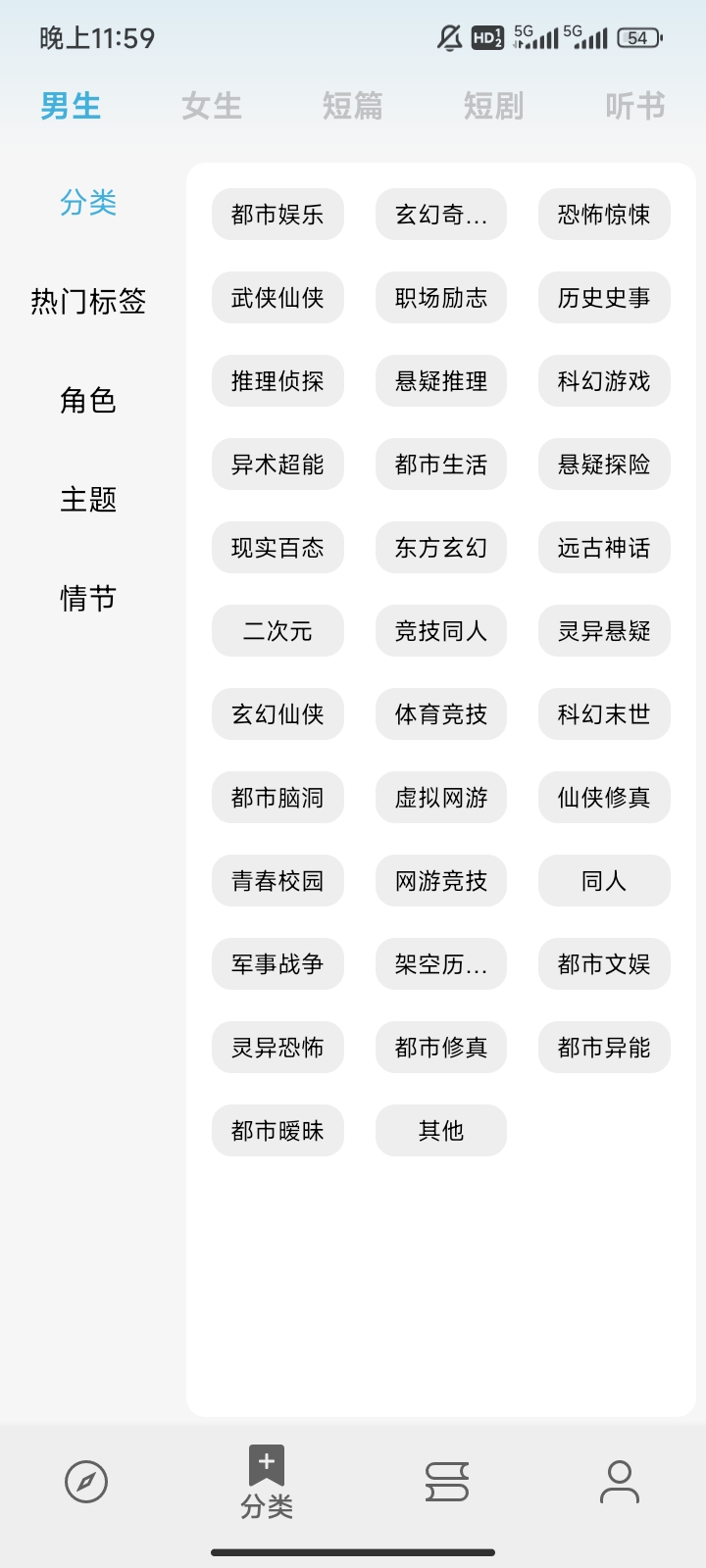Tap the 其他 category chip
Screen dimensions: 706x1568
(x=441, y=1131)
